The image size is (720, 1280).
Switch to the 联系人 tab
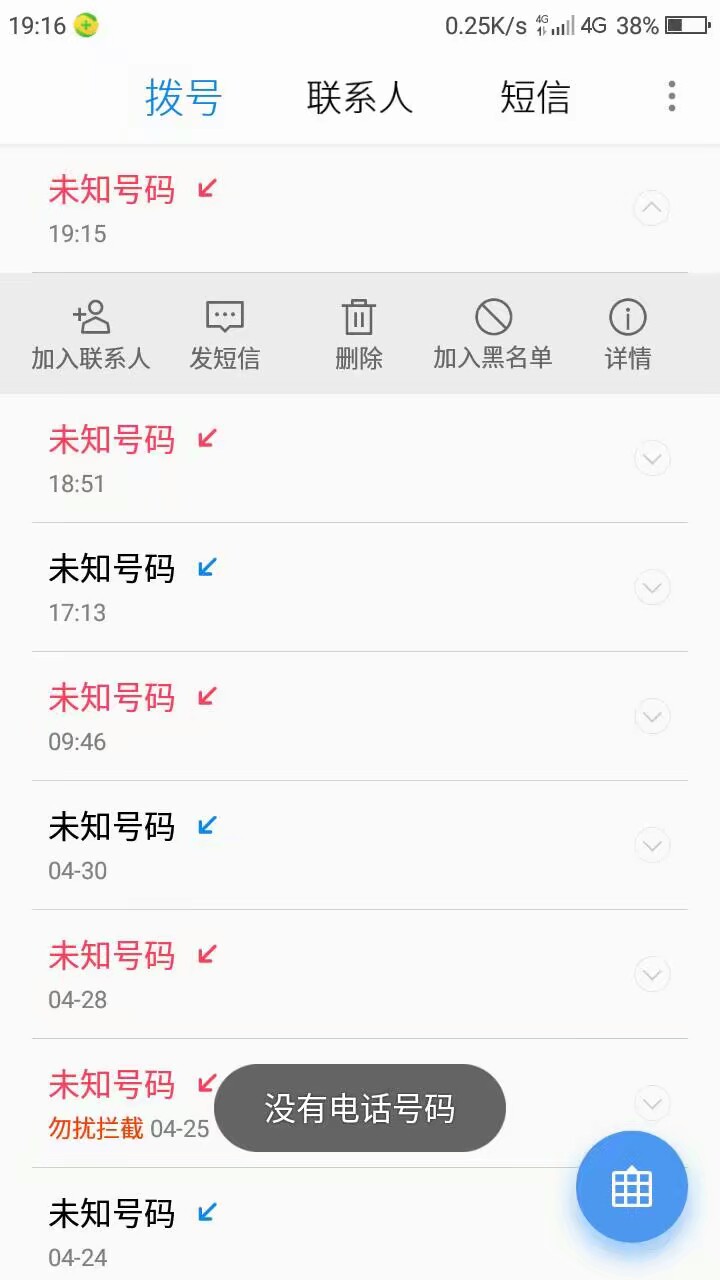coord(359,98)
